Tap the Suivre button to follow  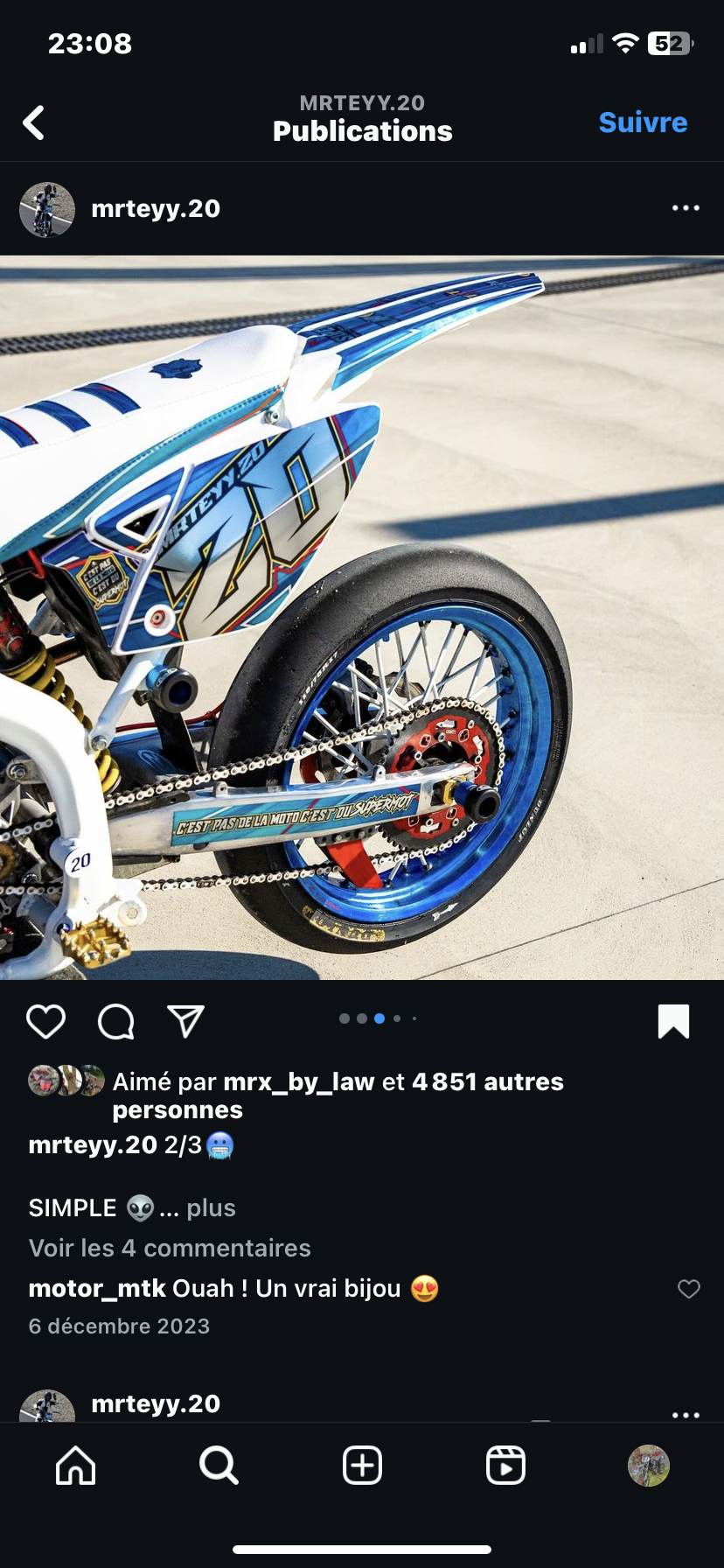tap(643, 122)
